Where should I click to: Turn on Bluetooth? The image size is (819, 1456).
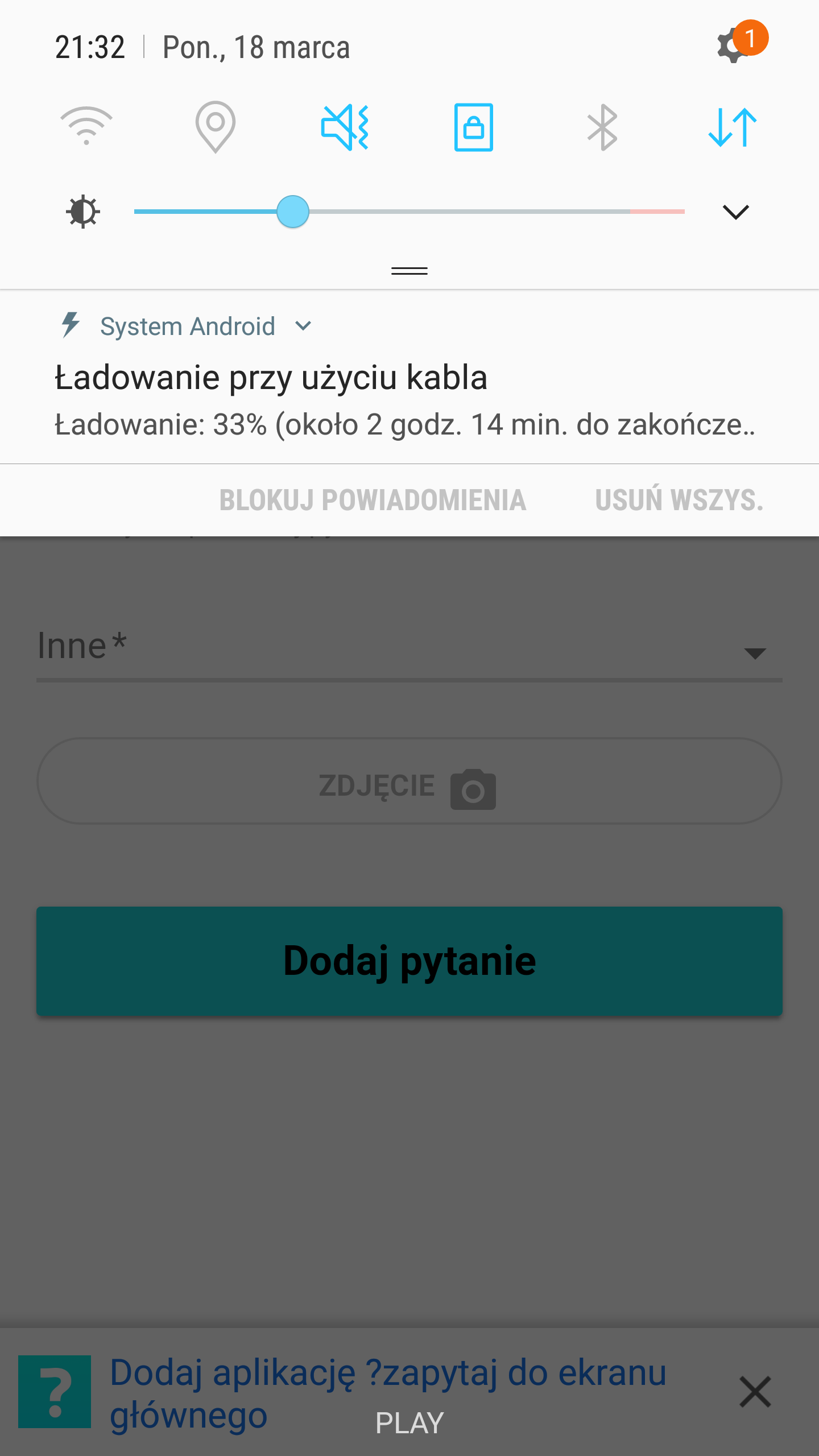point(602,127)
